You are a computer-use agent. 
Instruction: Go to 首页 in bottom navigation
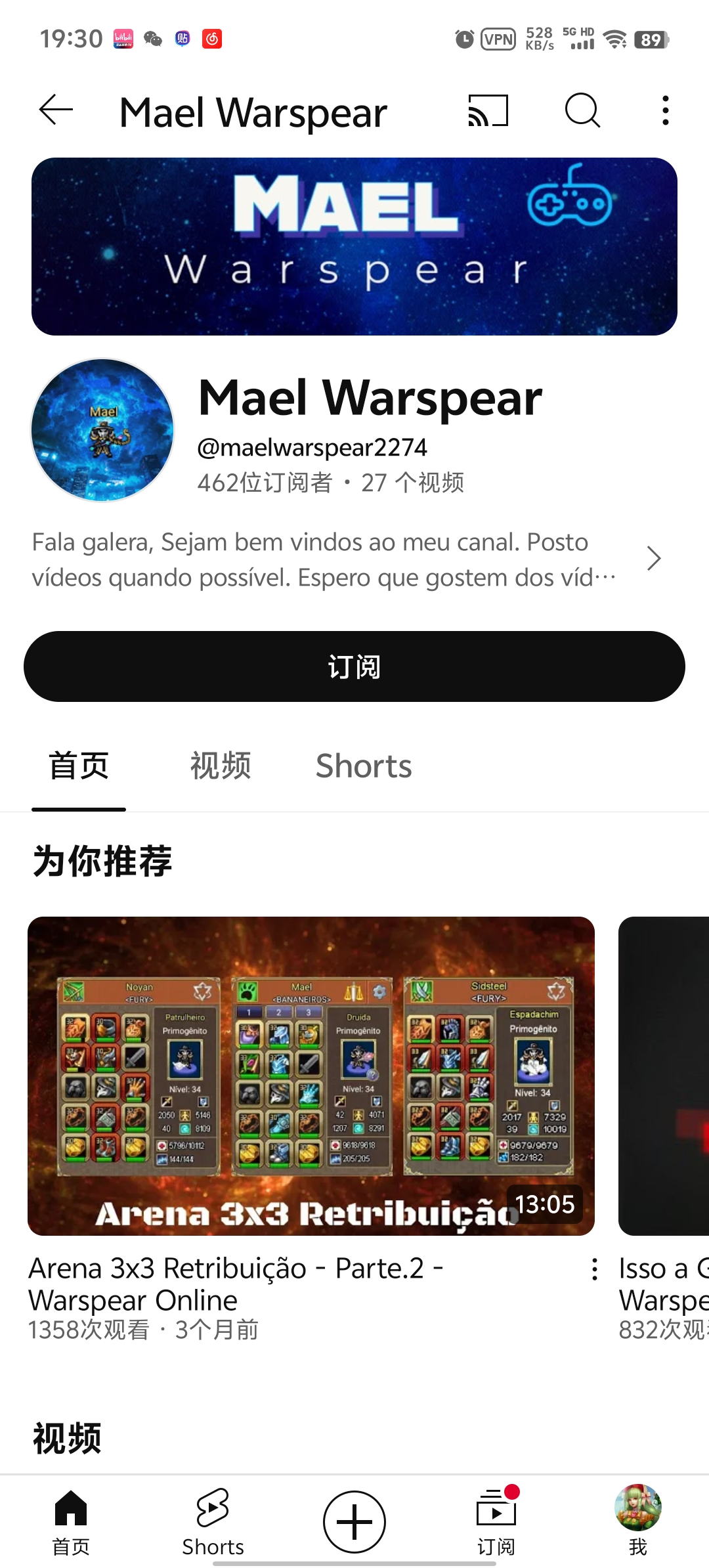(x=71, y=1523)
